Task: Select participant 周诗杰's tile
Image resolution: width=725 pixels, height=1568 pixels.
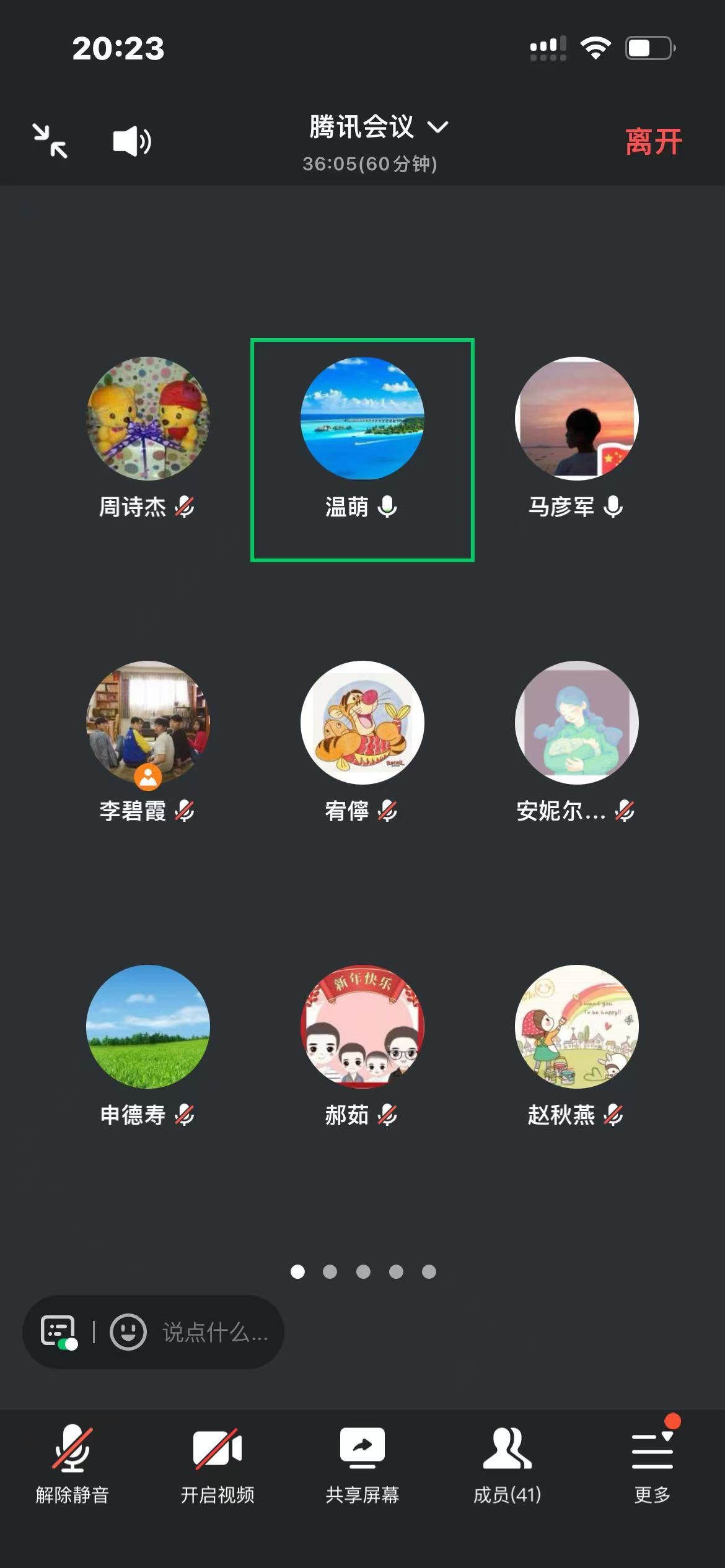Action: click(147, 419)
